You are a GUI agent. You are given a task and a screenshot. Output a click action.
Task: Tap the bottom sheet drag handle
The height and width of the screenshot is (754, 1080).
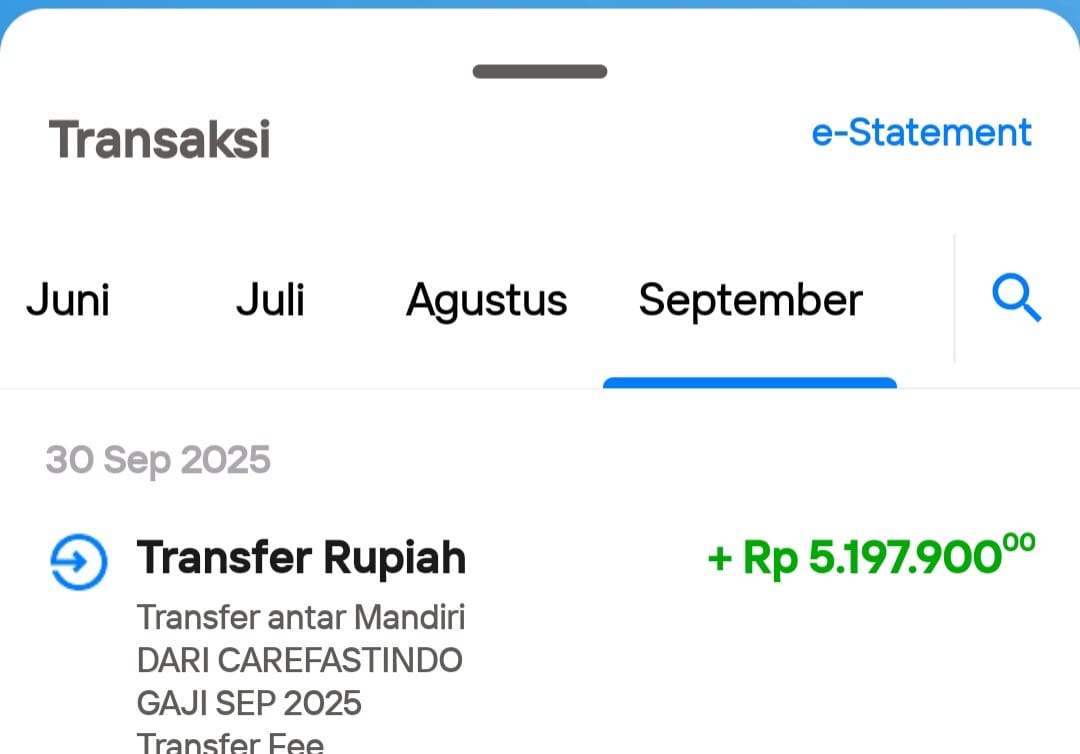tap(540, 72)
